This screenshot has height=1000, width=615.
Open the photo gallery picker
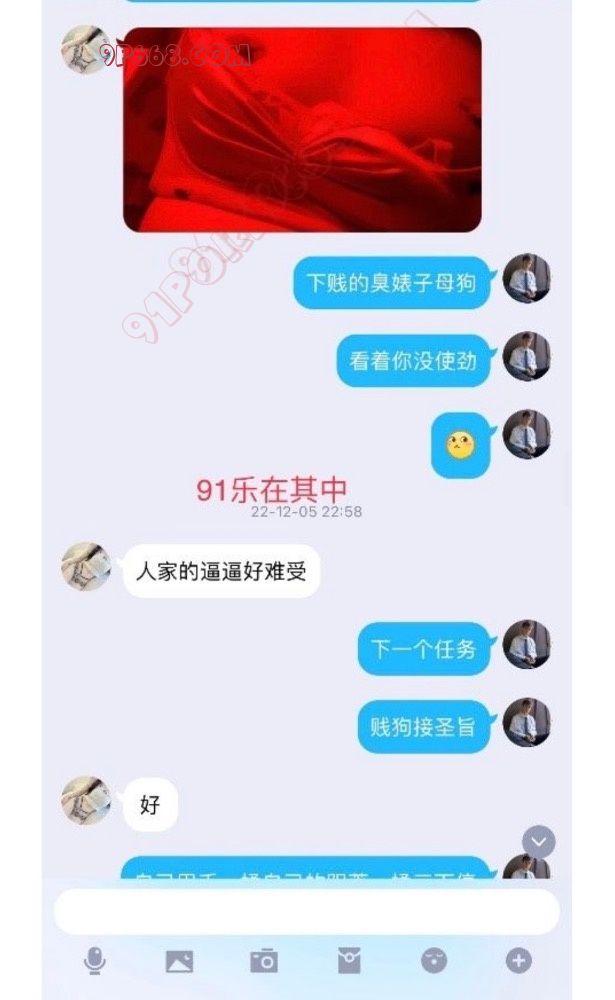179,962
